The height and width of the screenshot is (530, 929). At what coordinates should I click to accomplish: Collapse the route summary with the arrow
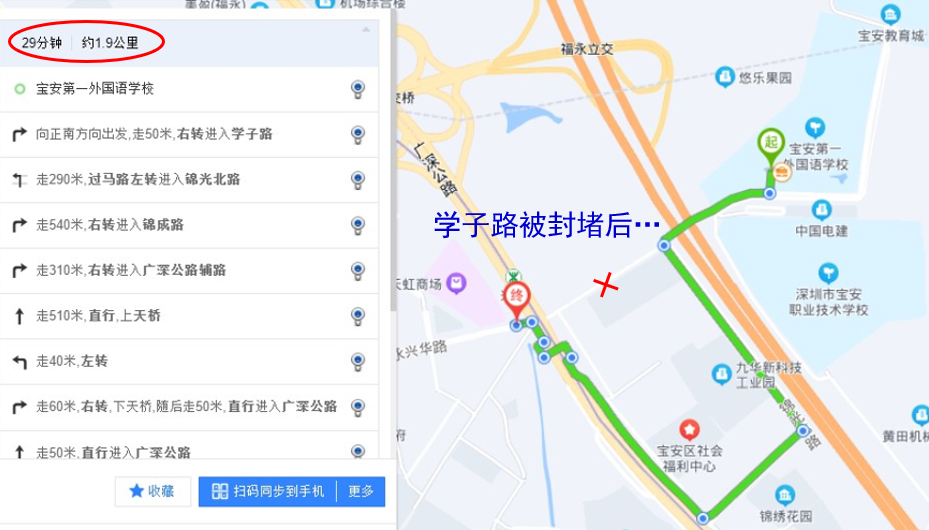(366, 31)
